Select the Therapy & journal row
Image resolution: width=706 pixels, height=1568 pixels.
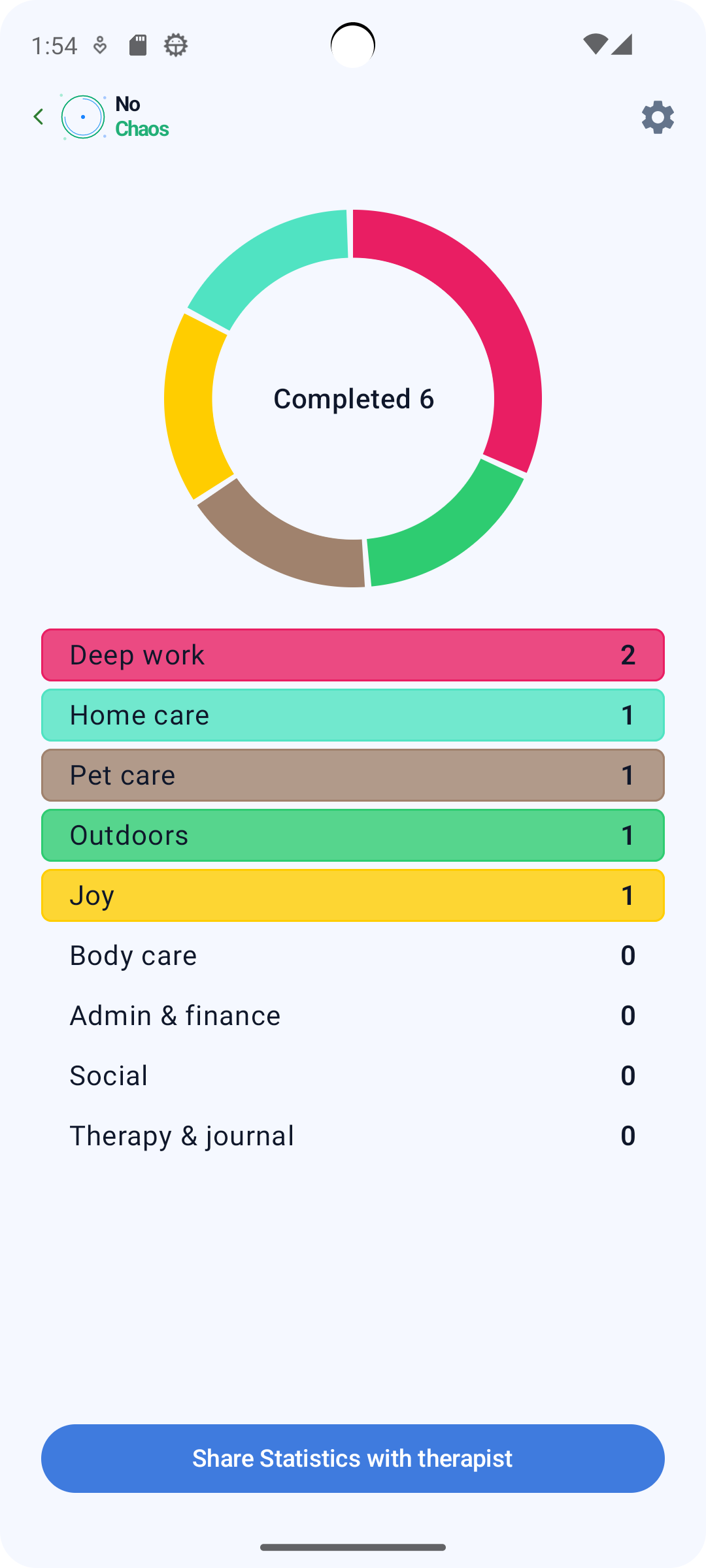353,1135
